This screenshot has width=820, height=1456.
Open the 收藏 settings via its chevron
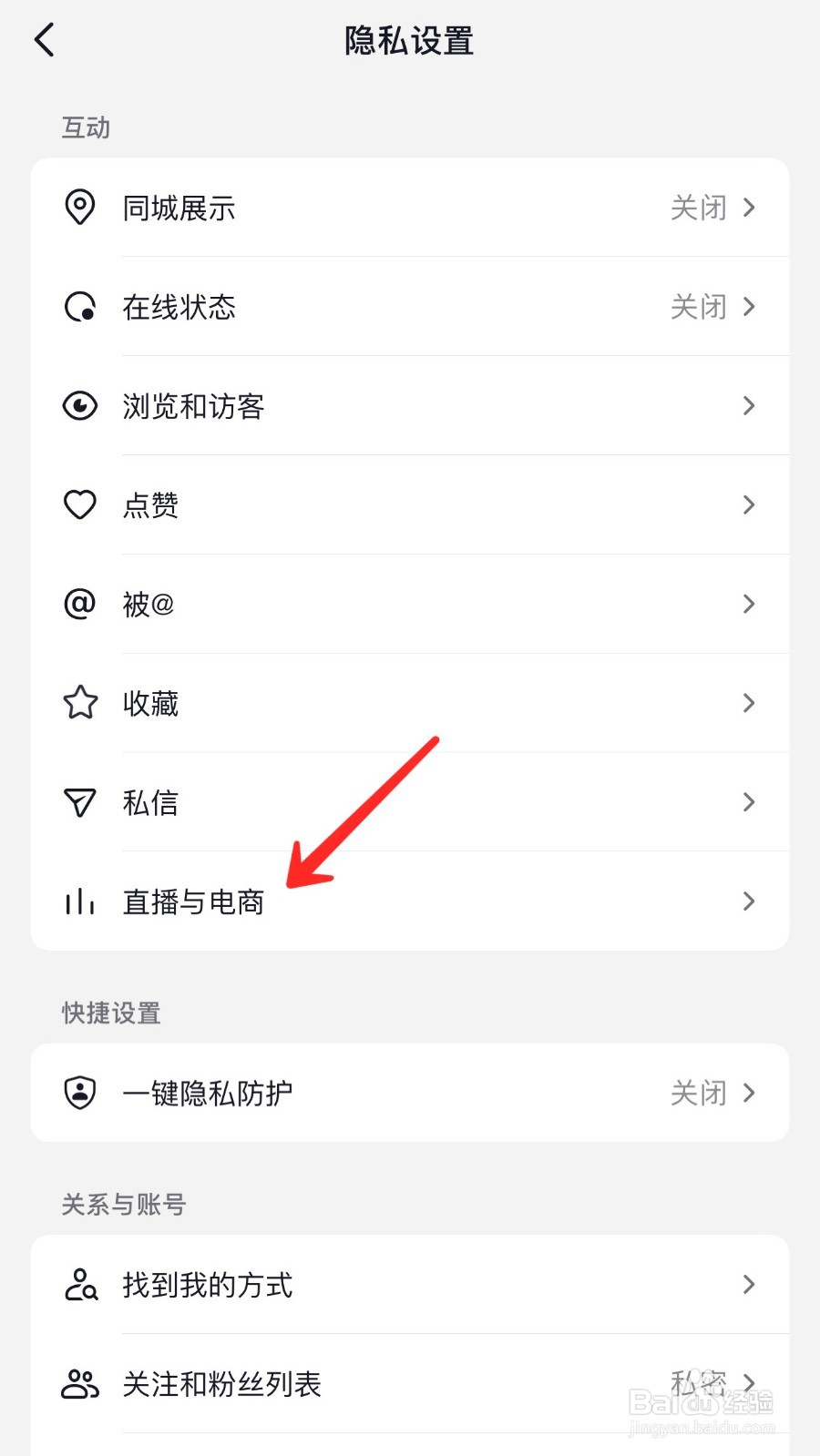pos(749,703)
